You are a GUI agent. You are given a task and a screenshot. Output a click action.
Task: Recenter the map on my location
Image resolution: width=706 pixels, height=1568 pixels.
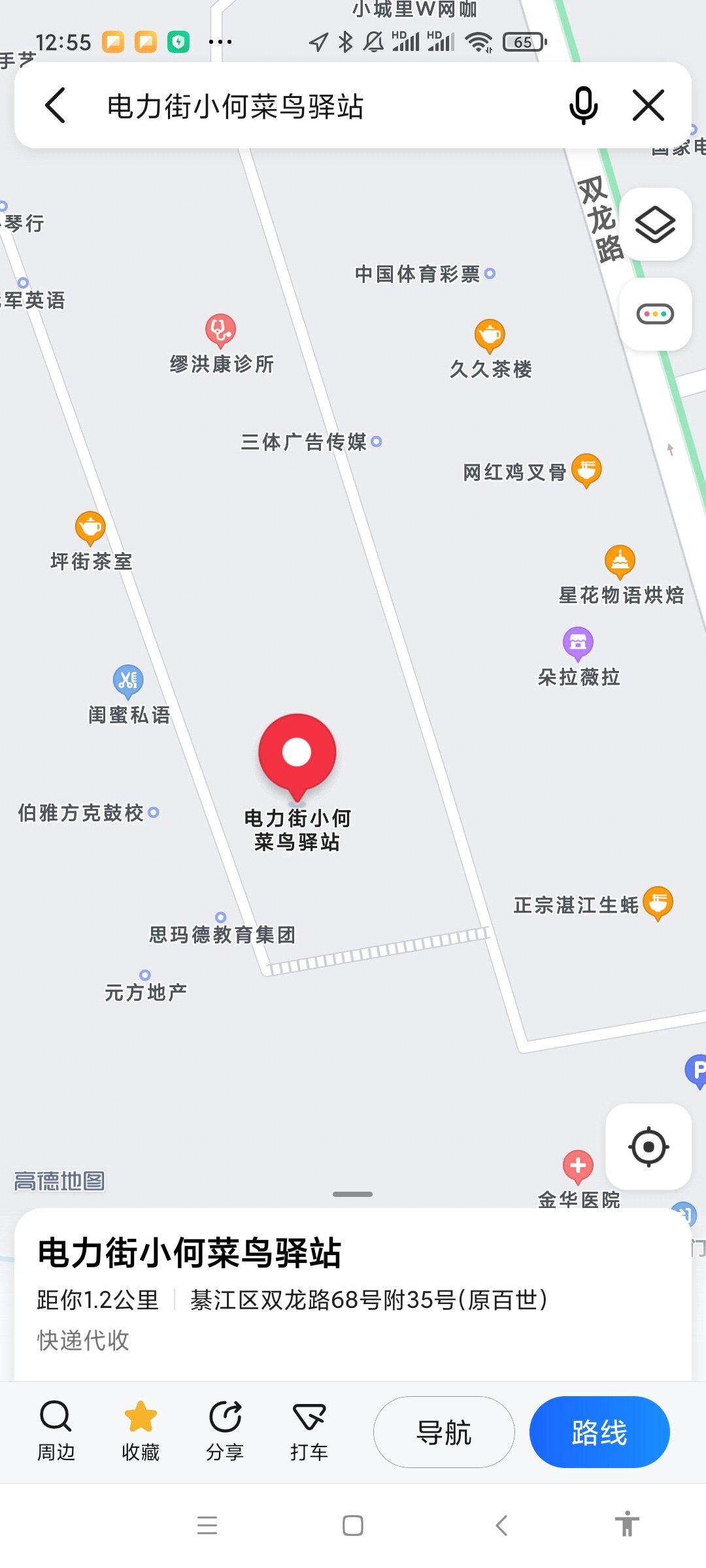648,1147
